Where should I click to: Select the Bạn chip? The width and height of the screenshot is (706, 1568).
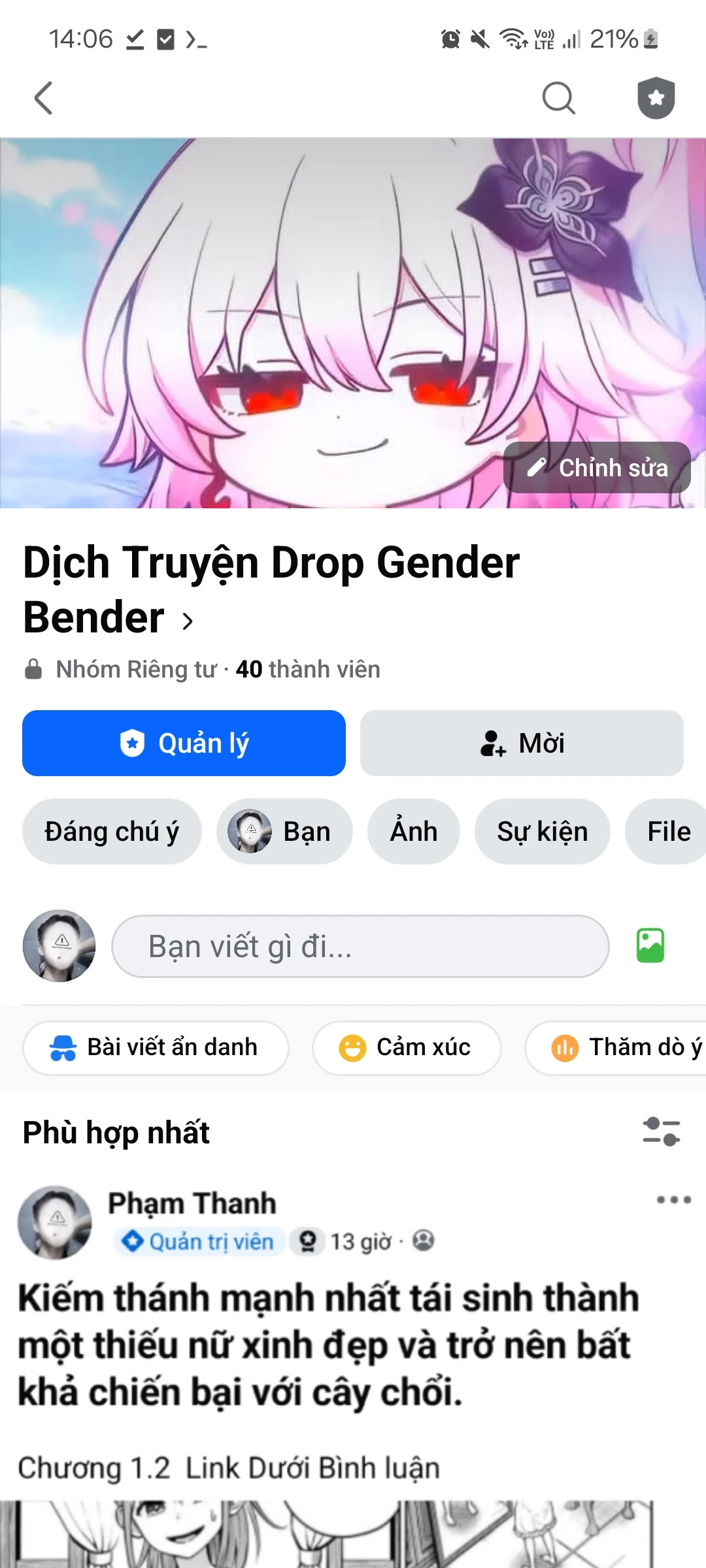(x=284, y=832)
